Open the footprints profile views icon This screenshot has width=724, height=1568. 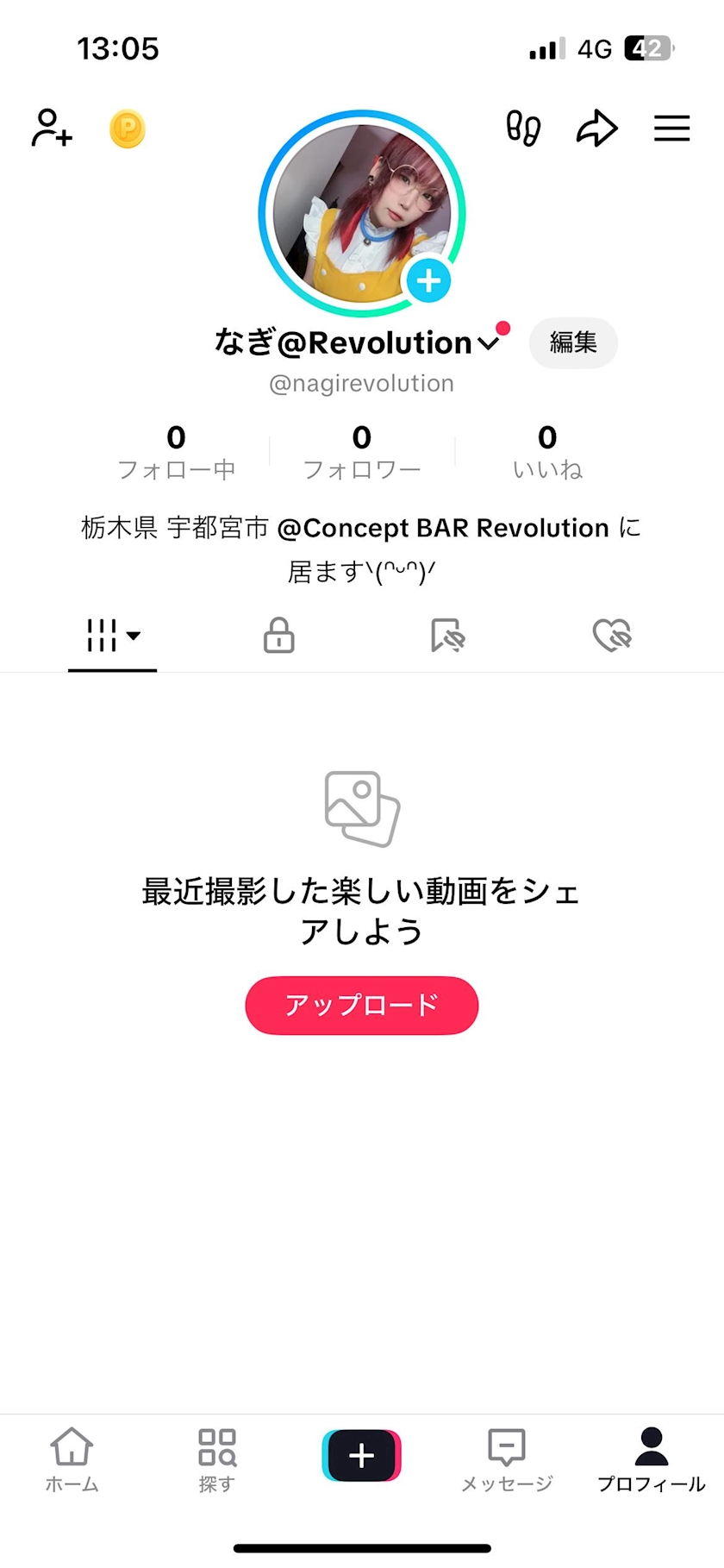[523, 129]
